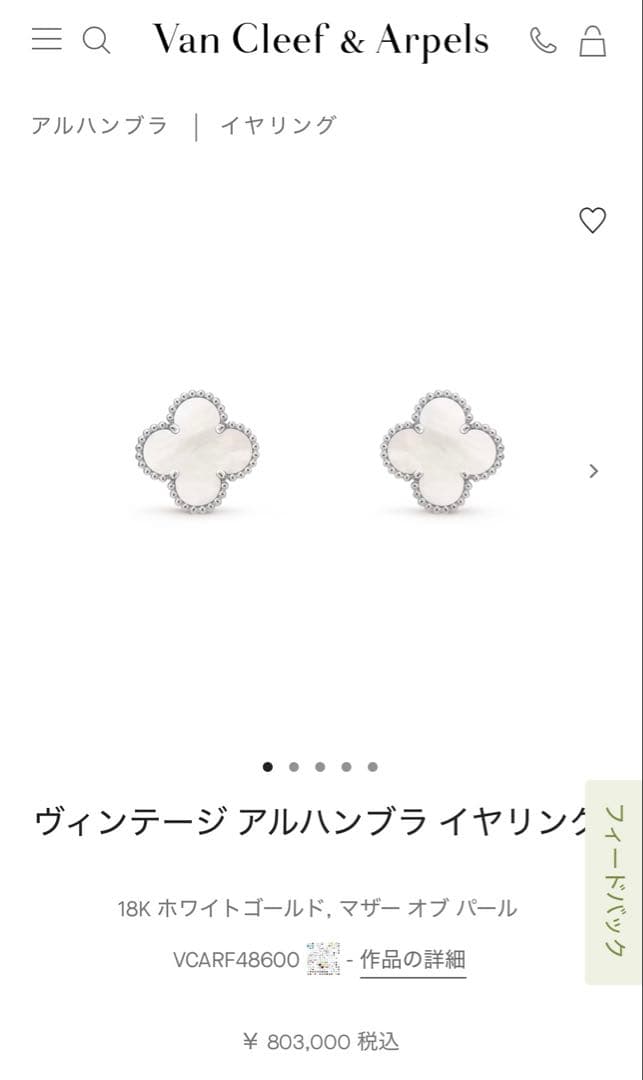Tap the Van Cleef & Arpels home logo
Screen dimensions: 643x1080
coord(320,41)
